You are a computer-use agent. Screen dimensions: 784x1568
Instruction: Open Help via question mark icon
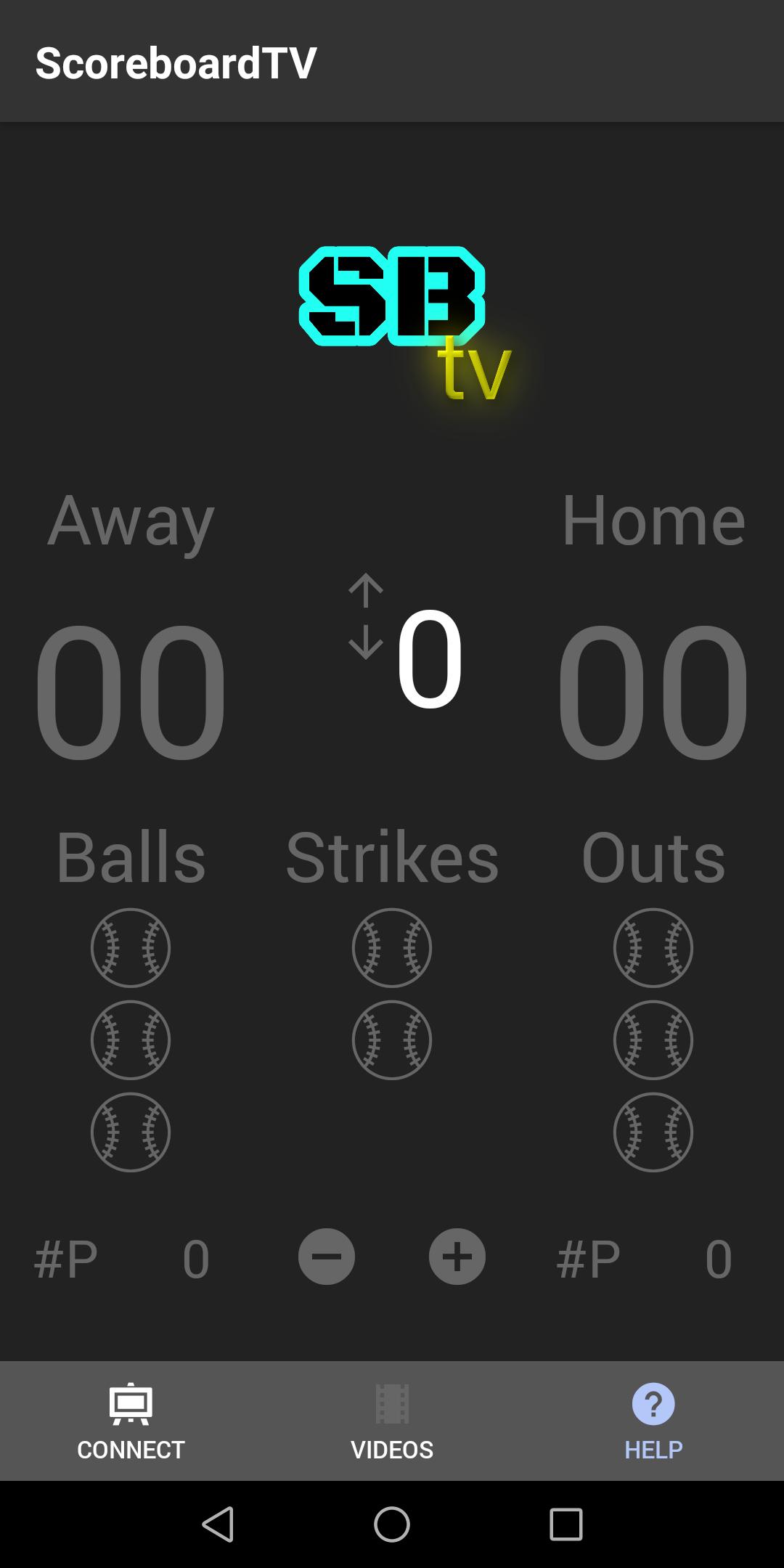pyautogui.click(x=653, y=1404)
